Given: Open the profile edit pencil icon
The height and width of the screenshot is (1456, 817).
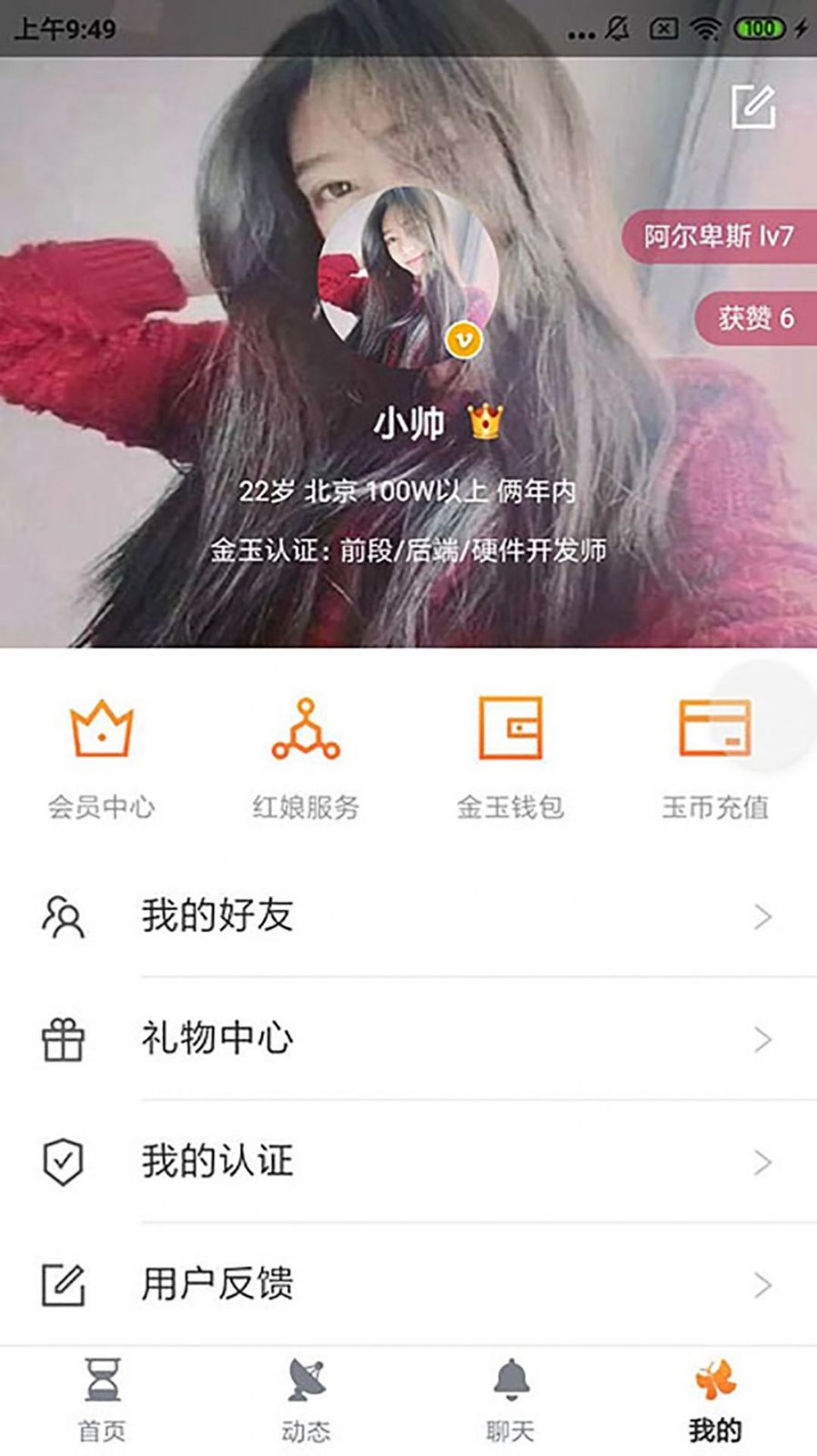Looking at the screenshot, I should [x=751, y=105].
